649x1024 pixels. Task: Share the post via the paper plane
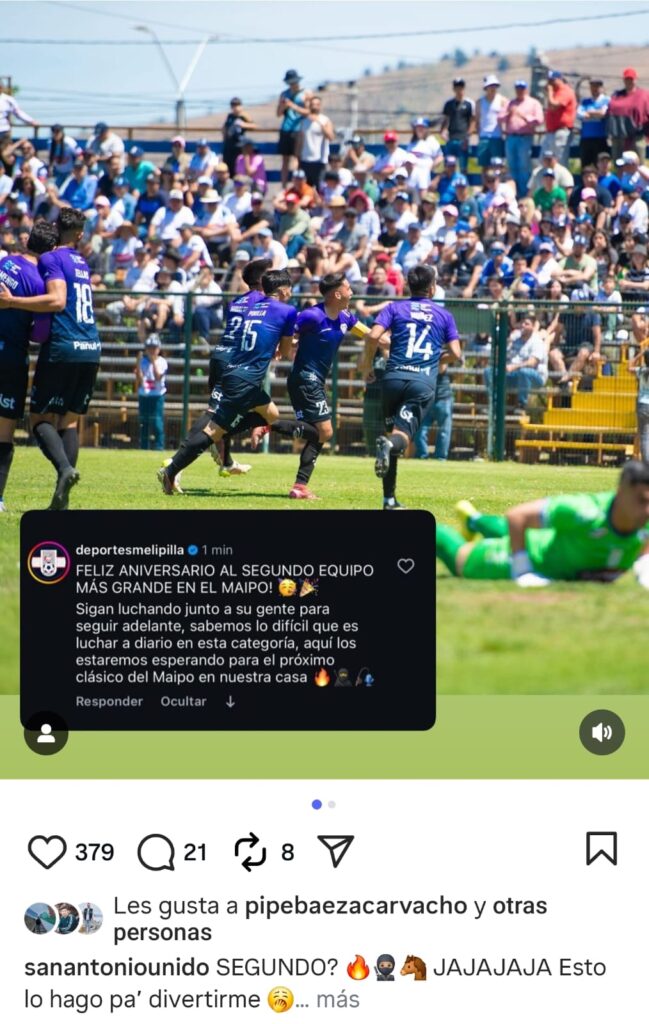[335, 851]
